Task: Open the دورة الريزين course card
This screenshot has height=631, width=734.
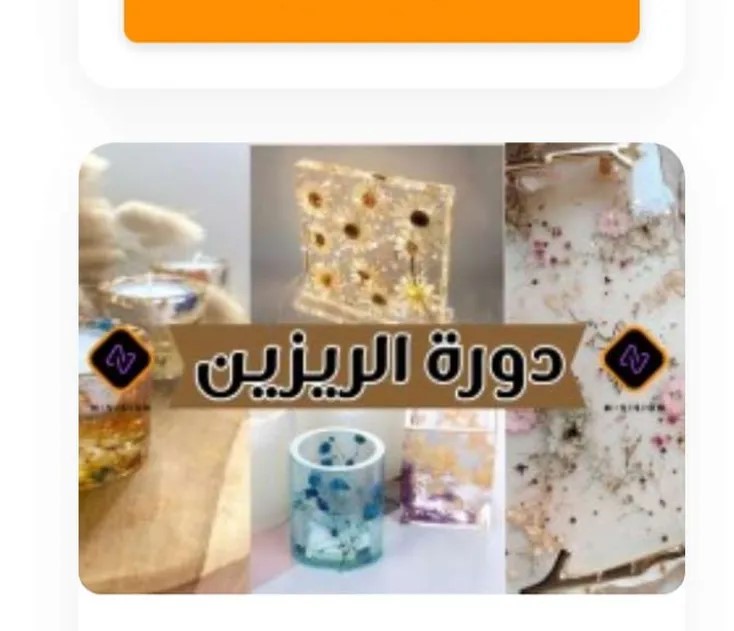Action: (381, 368)
